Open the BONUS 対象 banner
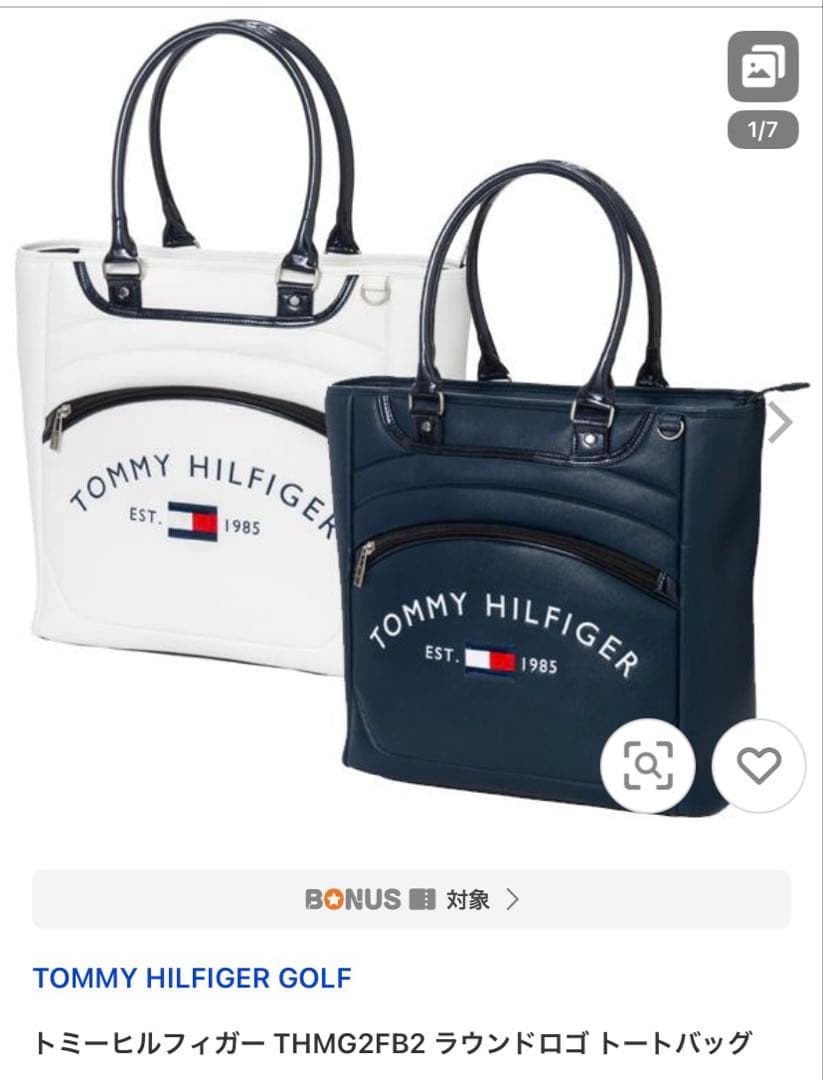This screenshot has height=1080, width=823. click(x=411, y=899)
